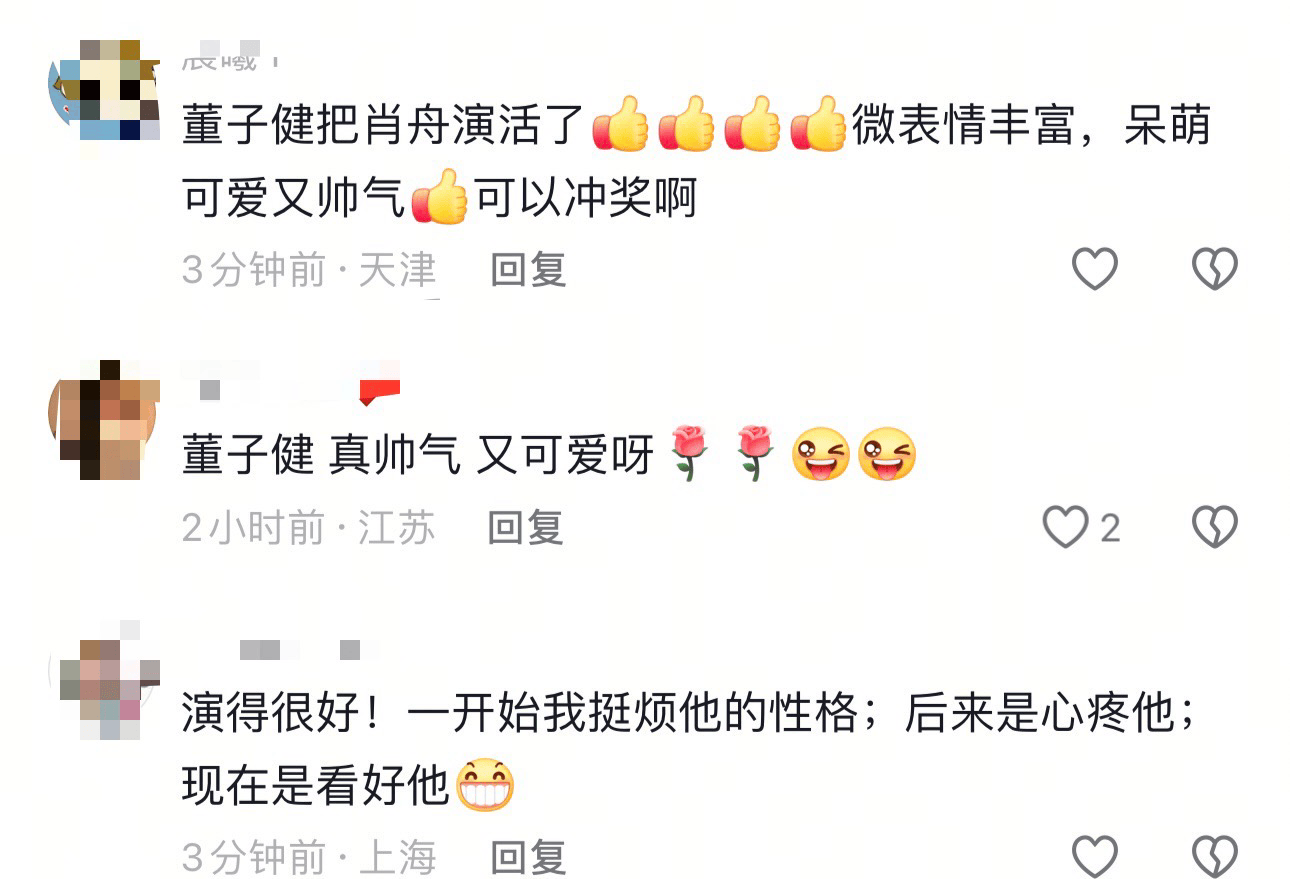Dislike the comment posted from 天津
The image size is (1290, 879).
(x=1215, y=269)
